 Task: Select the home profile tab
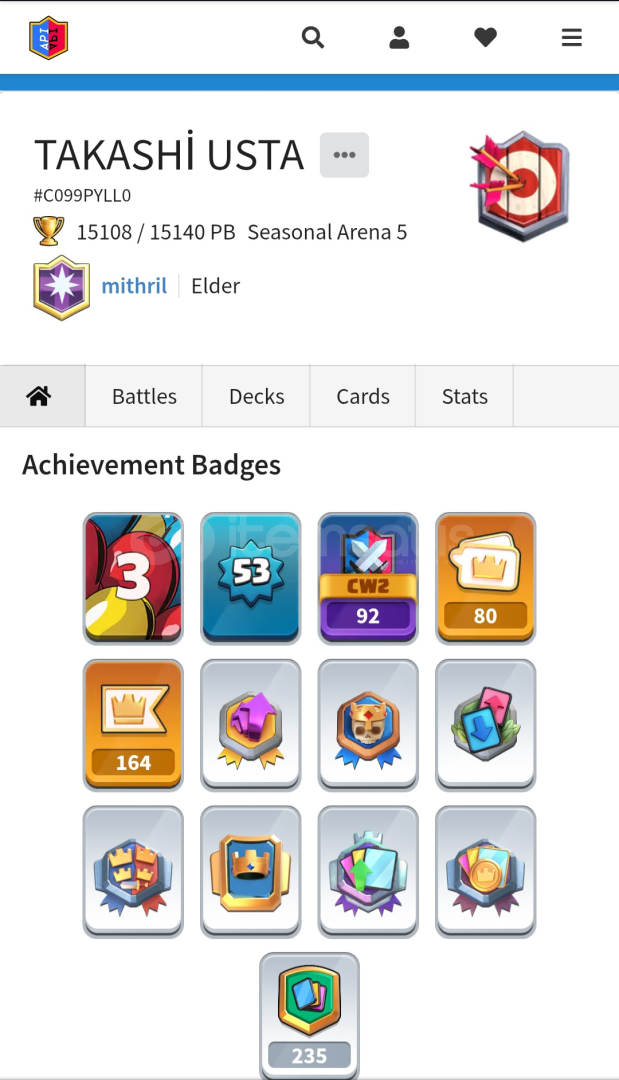pos(40,397)
